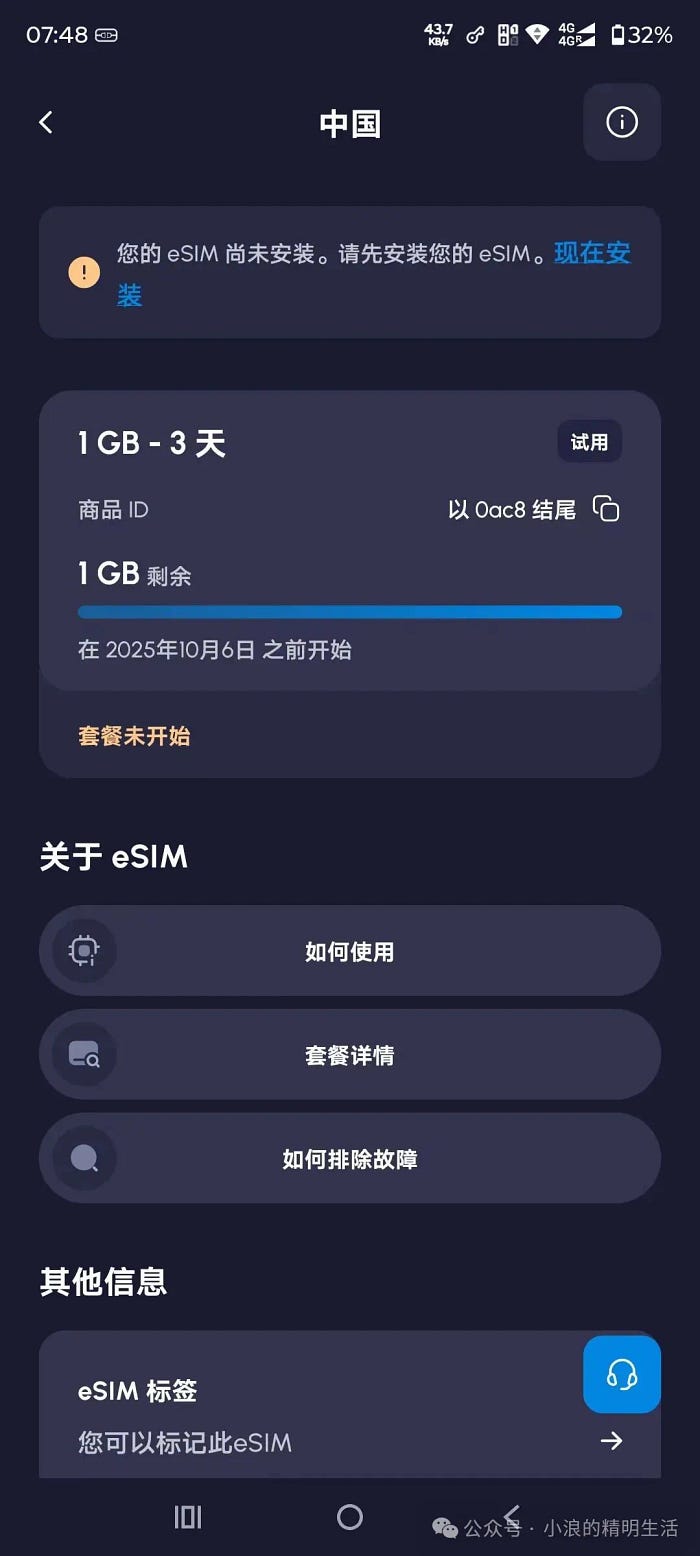Screen dimensions: 700x1556
Task: Tap the 现在安装 link to install eSIM
Action: (591, 254)
